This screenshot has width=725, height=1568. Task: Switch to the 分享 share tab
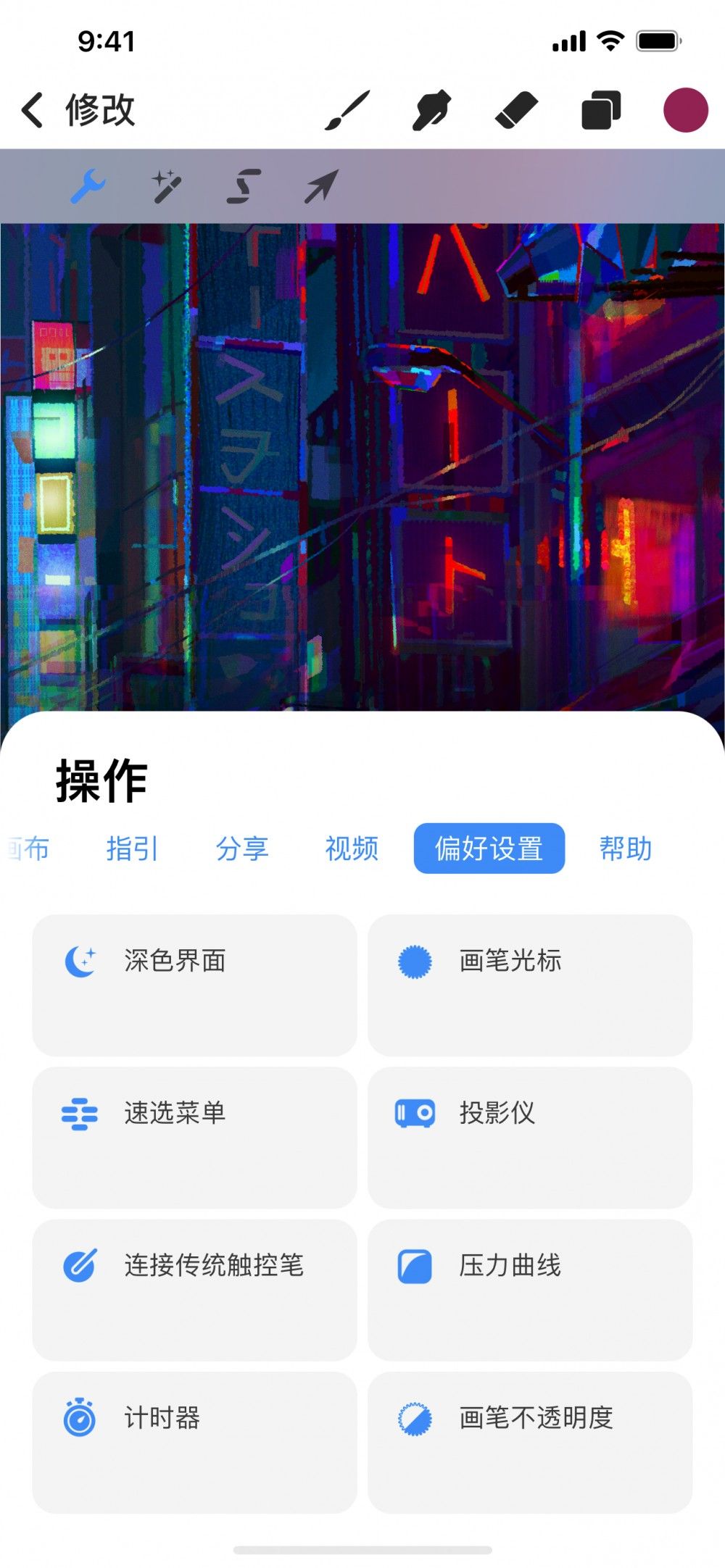(243, 848)
